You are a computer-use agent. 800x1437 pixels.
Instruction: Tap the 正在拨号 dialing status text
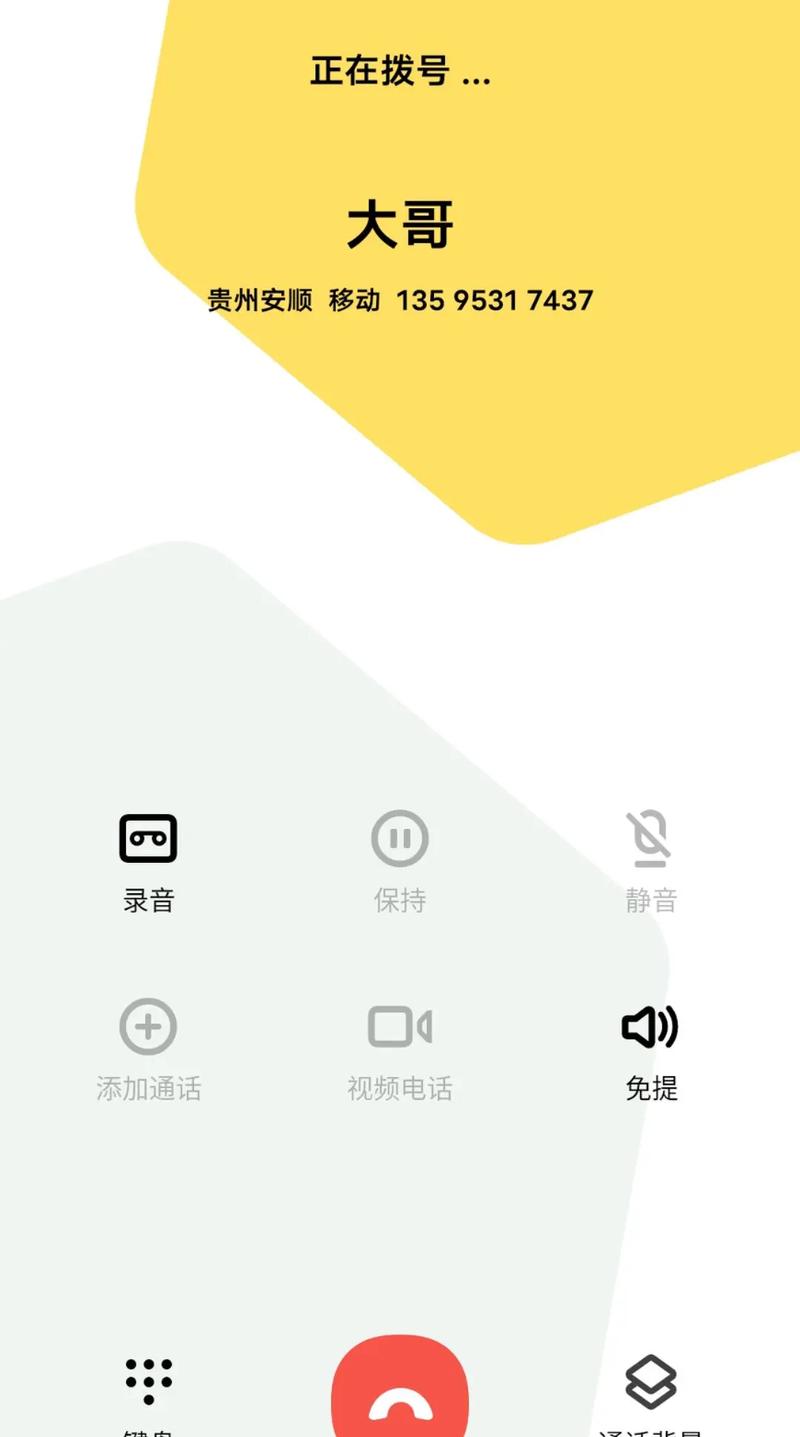400,72
